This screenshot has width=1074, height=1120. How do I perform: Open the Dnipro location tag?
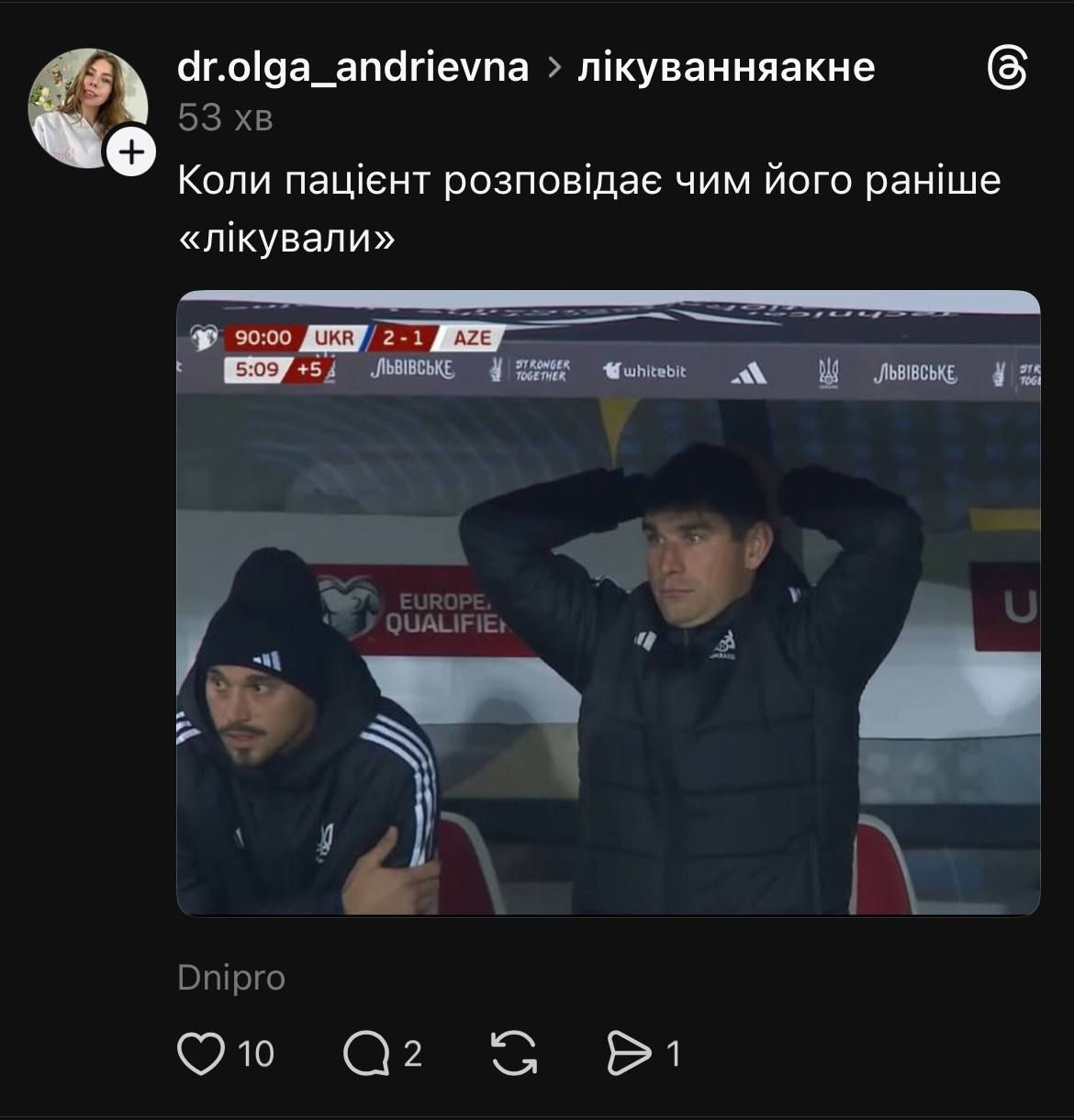click(231, 978)
